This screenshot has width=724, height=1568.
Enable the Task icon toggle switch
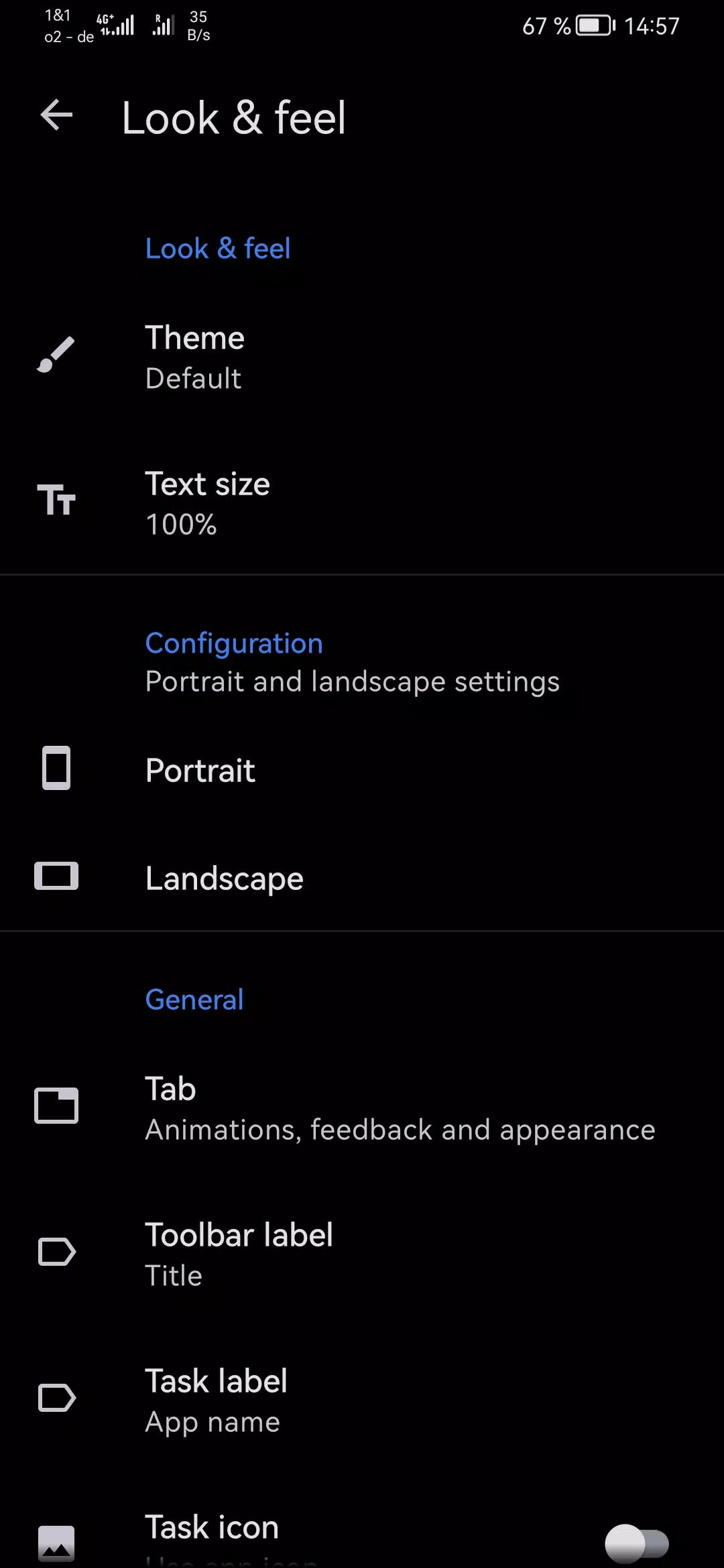pyautogui.click(x=636, y=1541)
